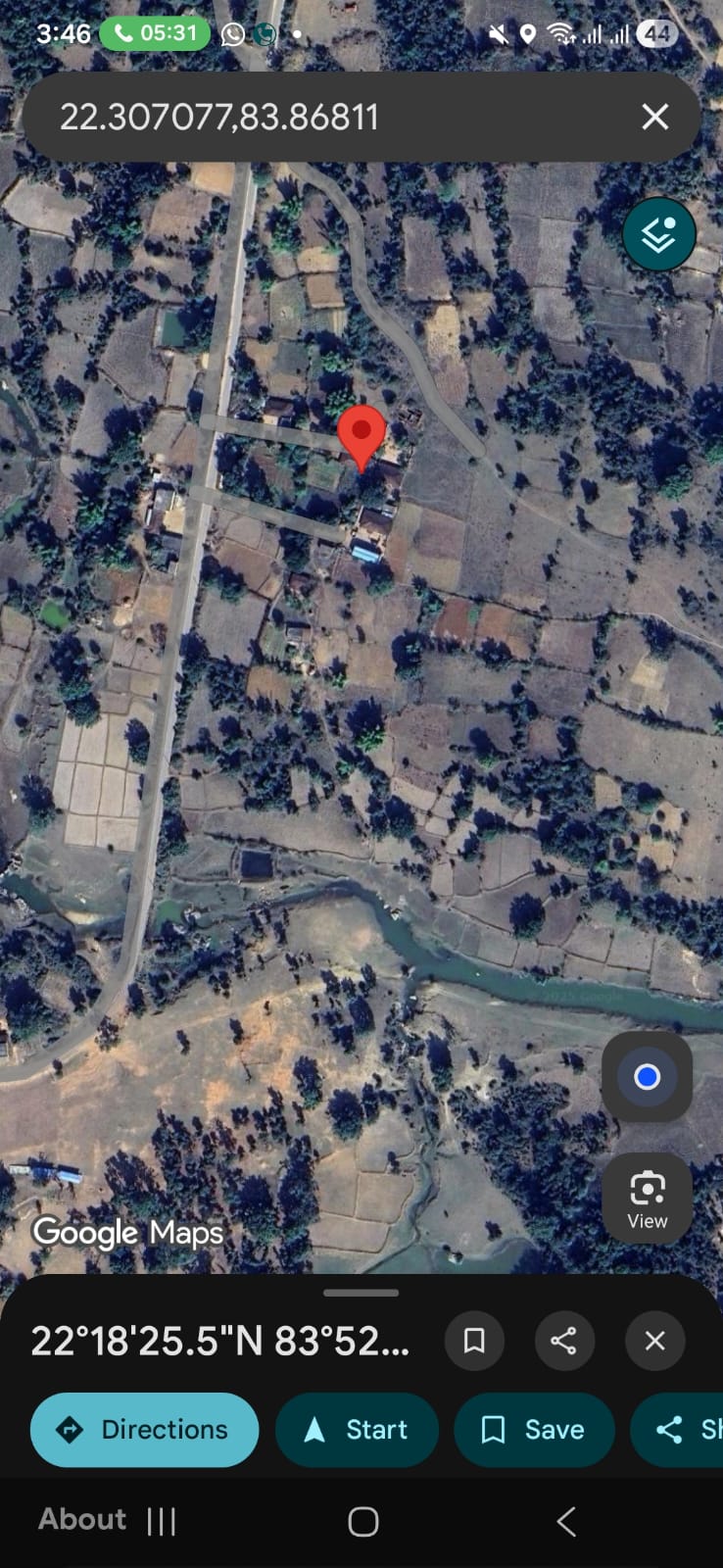The width and height of the screenshot is (723, 1568).
Task: Close the dropped pin info sheet
Action: click(x=654, y=1341)
